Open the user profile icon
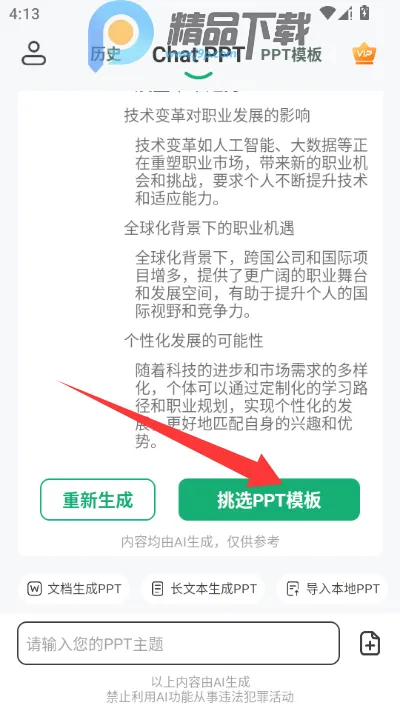The image size is (400, 711). click(x=34, y=54)
